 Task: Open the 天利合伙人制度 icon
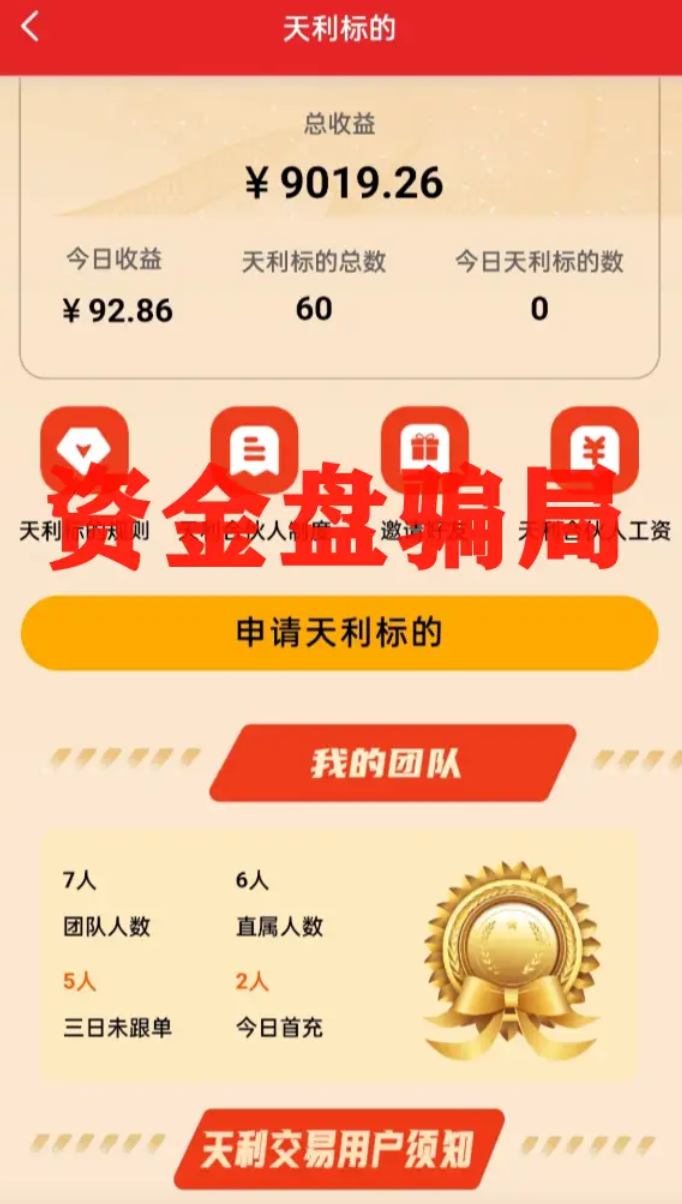[254, 450]
